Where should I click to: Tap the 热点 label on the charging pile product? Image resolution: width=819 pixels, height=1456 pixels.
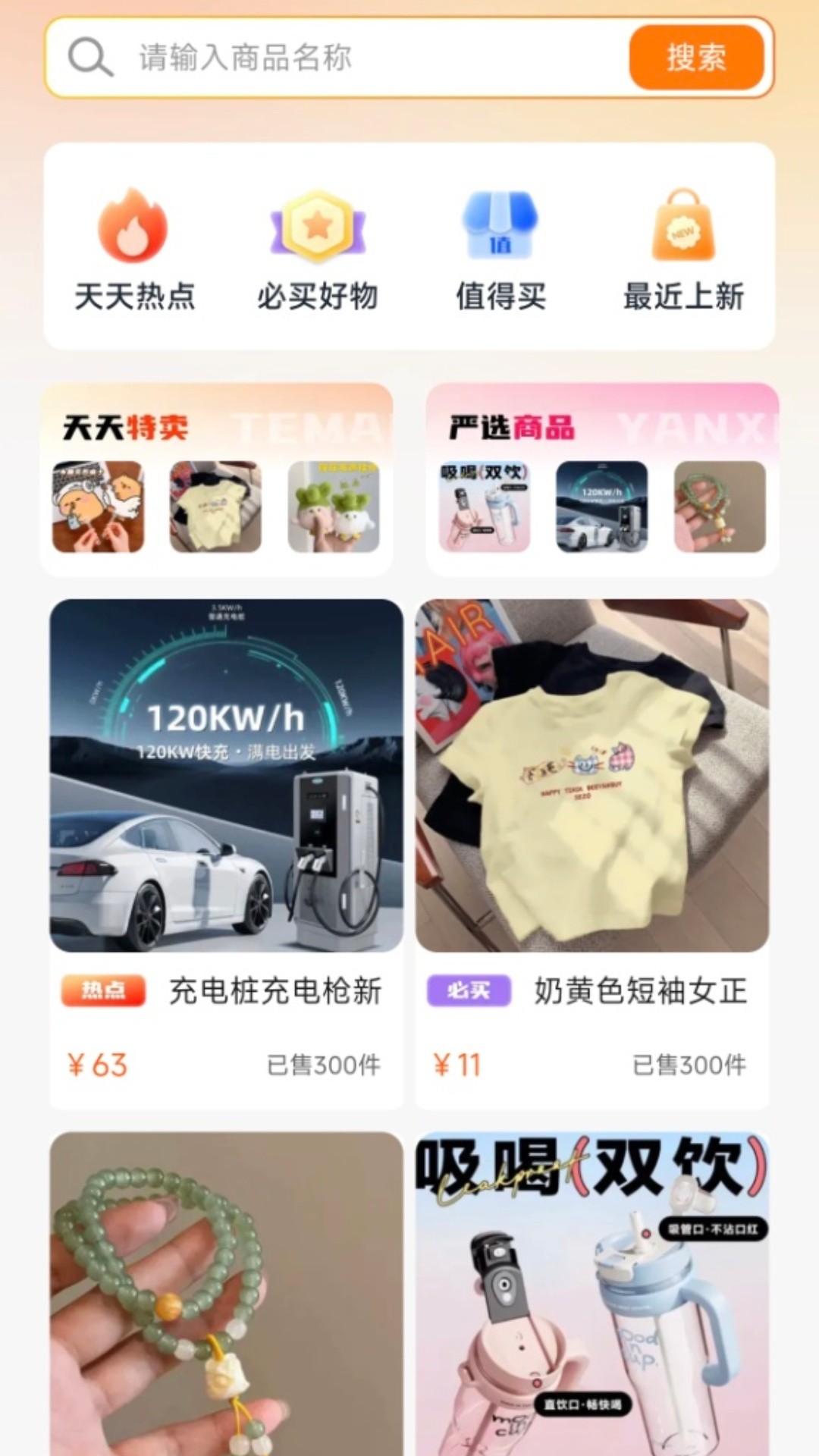click(104, 990)
